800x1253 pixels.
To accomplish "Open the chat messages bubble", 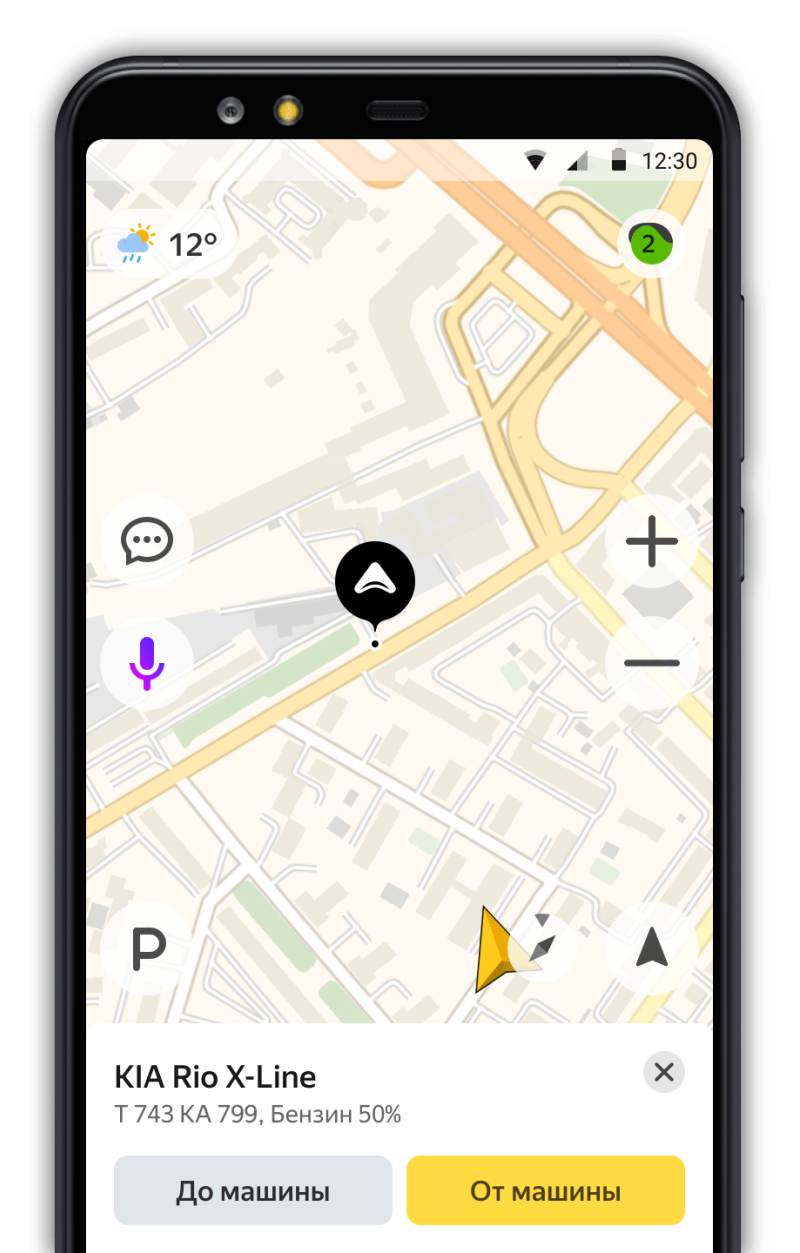I will [x=147, y=541].
